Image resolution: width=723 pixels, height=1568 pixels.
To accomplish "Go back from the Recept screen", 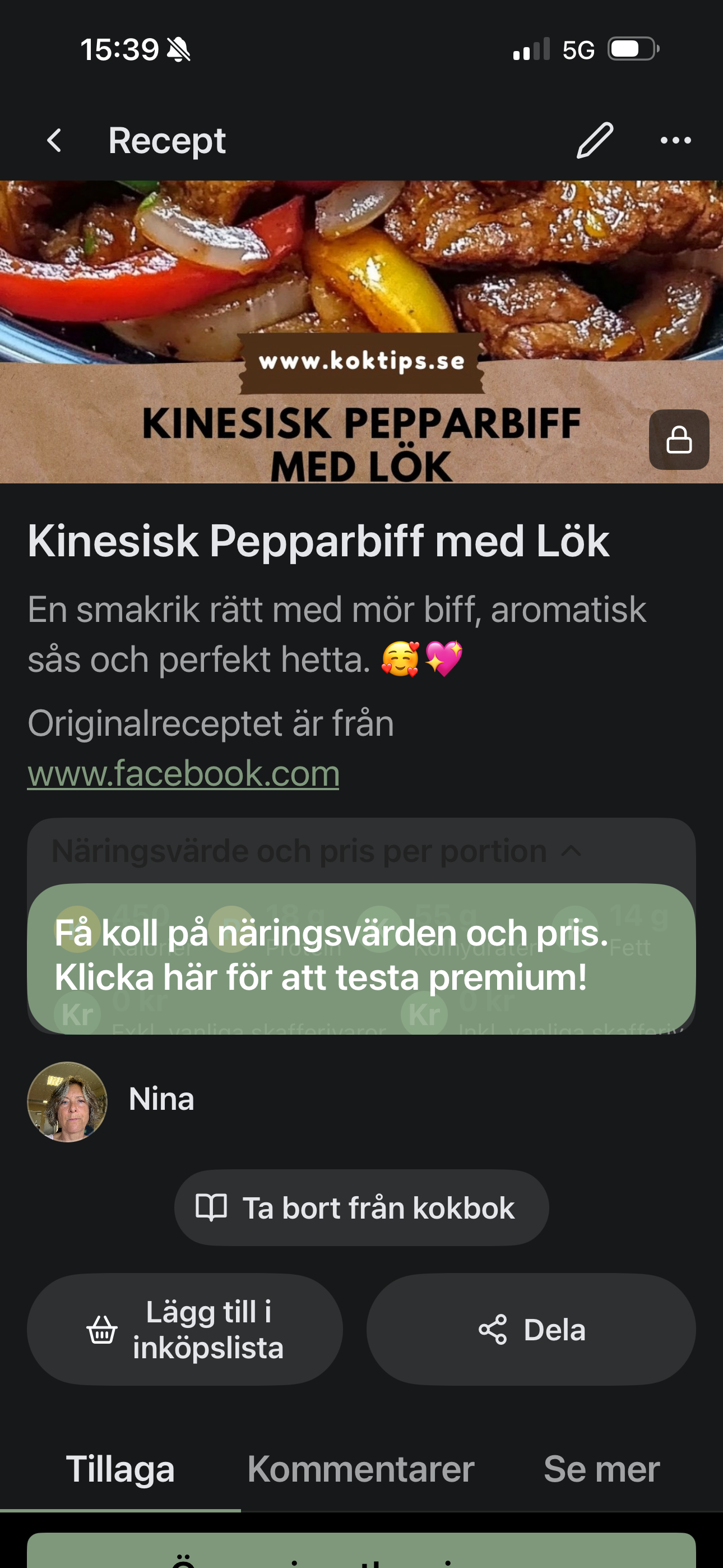I will tap(55, 141).
